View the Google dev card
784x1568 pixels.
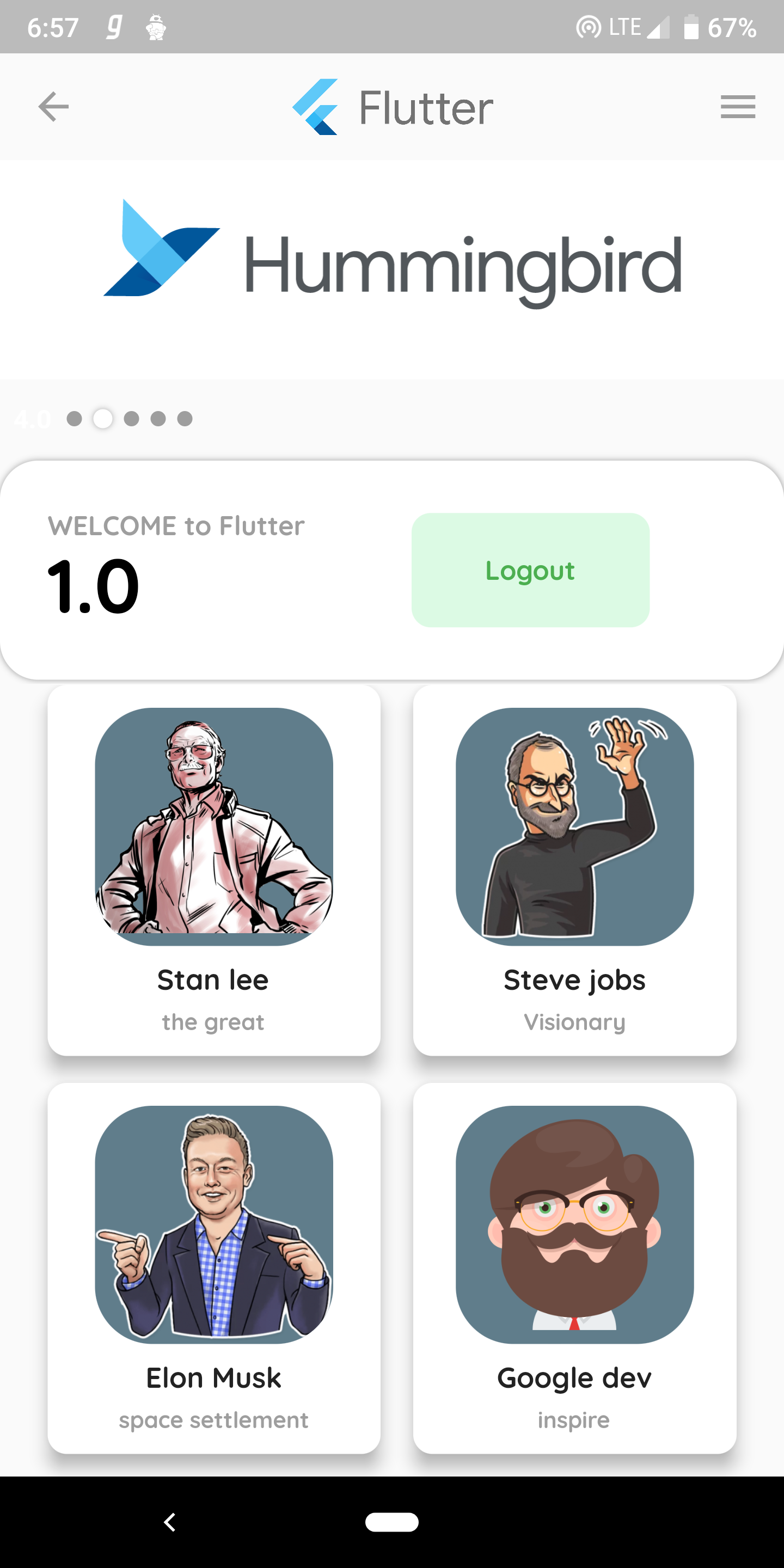coord(574,1267)
